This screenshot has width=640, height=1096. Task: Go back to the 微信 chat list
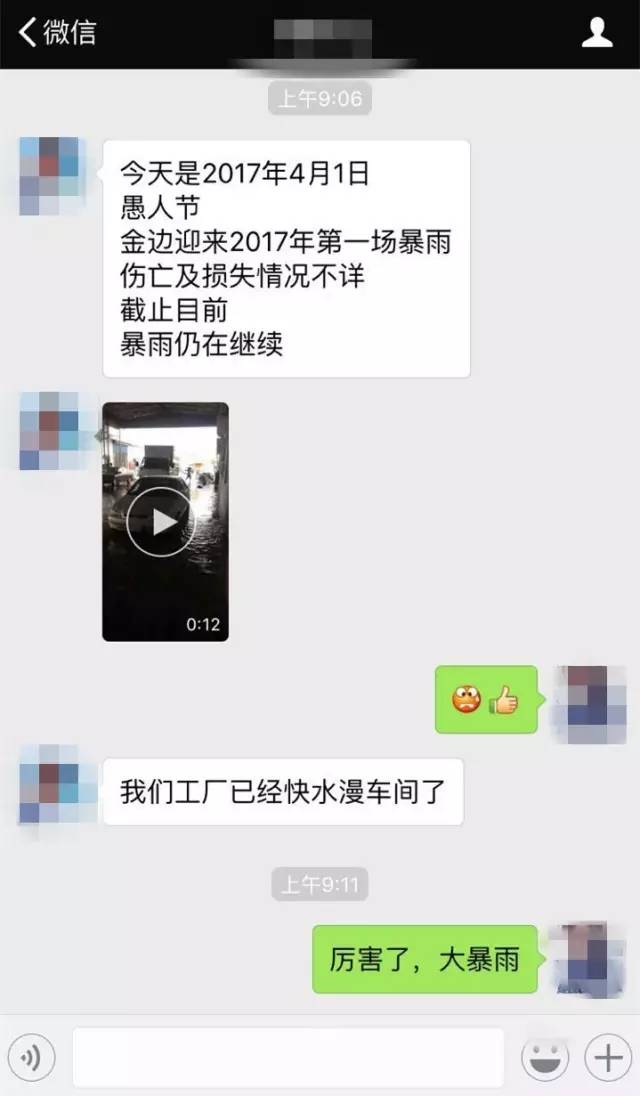point(56,32)
